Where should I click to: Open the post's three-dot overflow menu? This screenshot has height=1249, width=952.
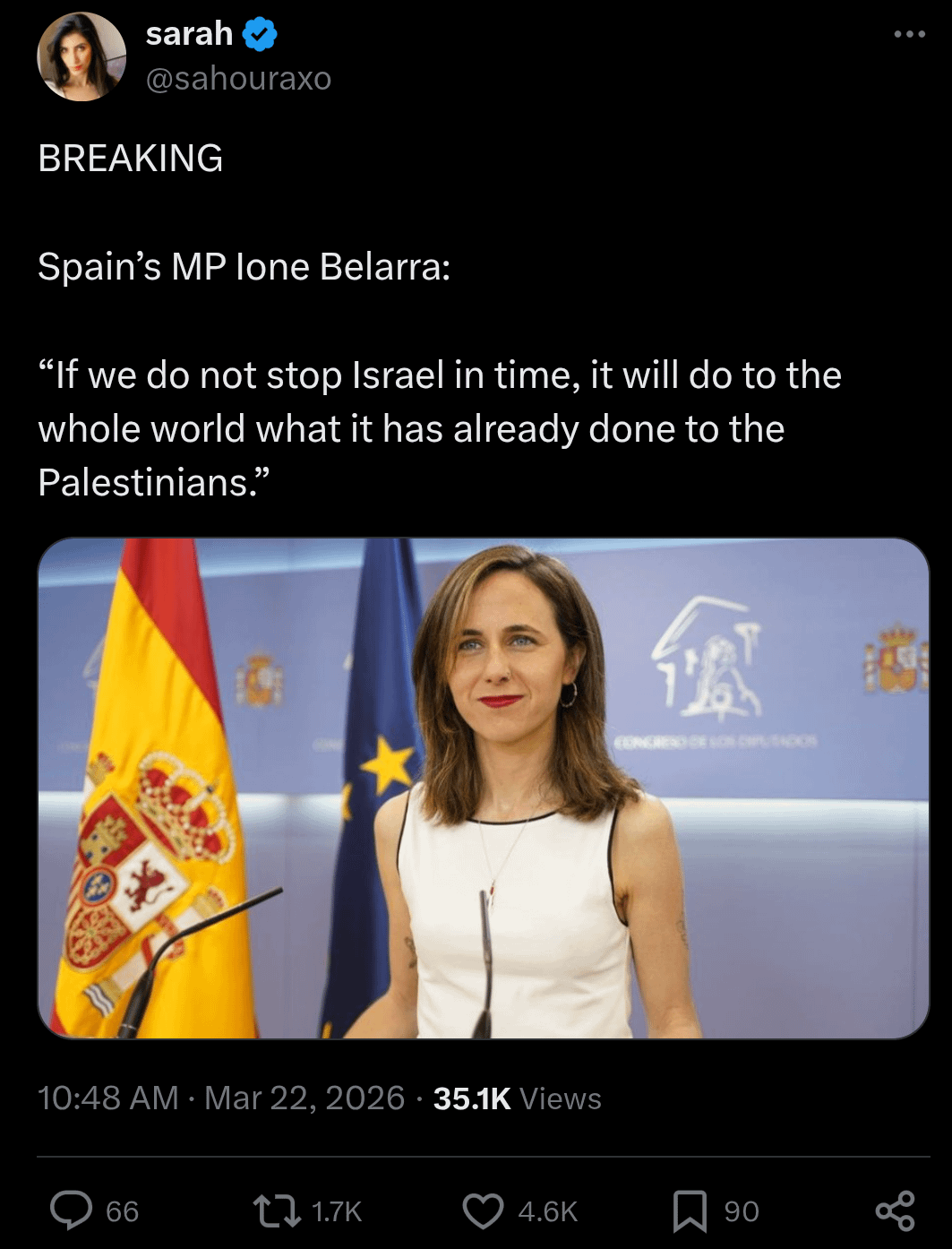pos(909,35)
